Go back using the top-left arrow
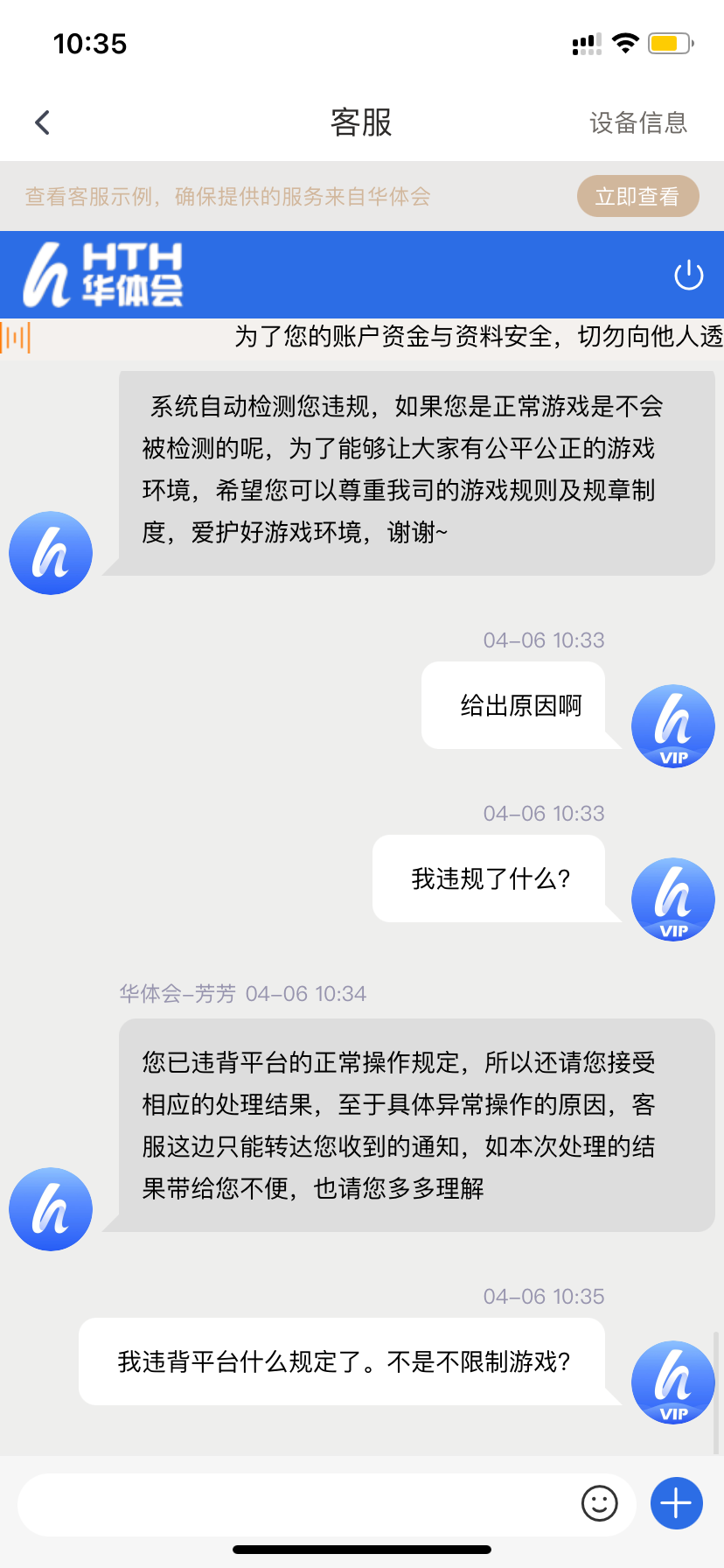724x1568 pixels. pyautogui.click(x=42, y=122)
